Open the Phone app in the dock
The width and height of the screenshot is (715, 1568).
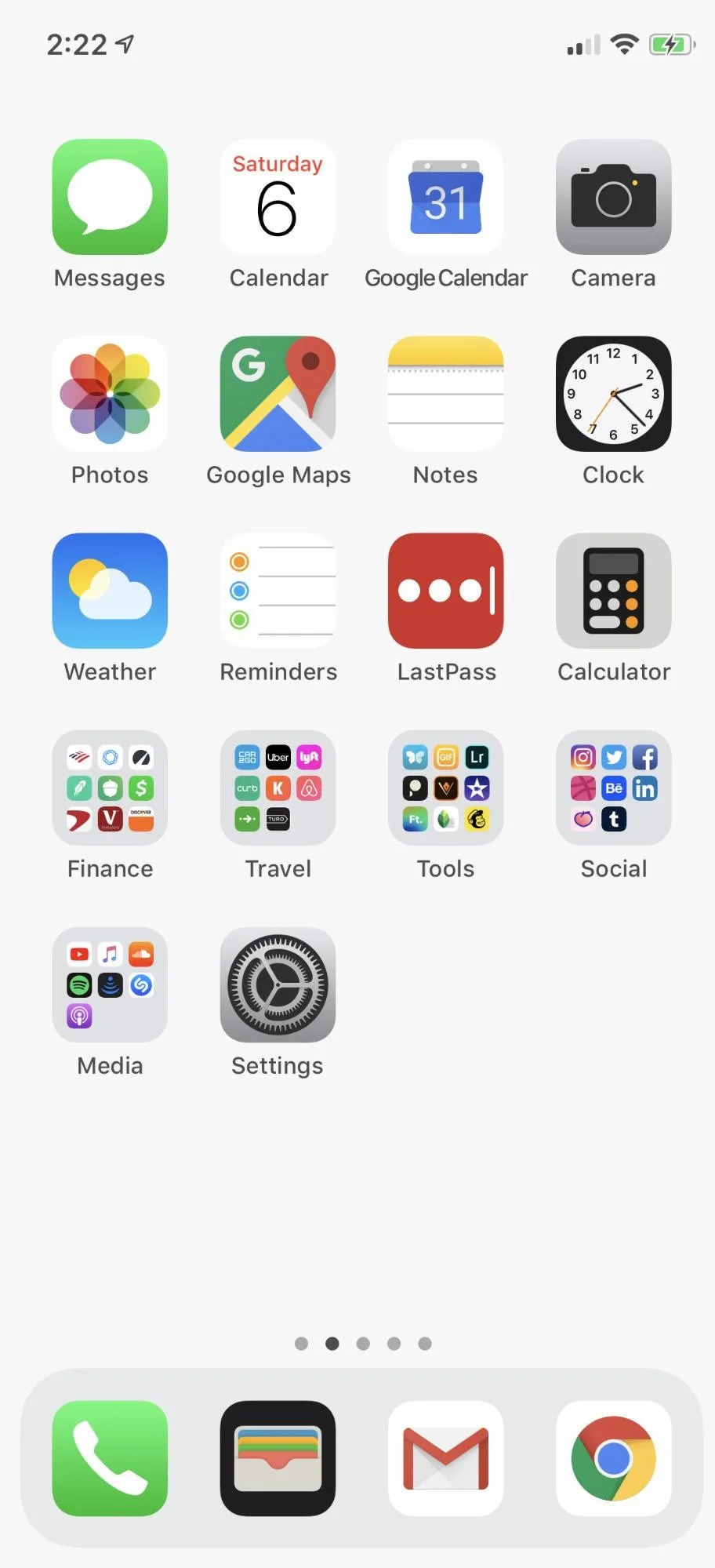110,1458
